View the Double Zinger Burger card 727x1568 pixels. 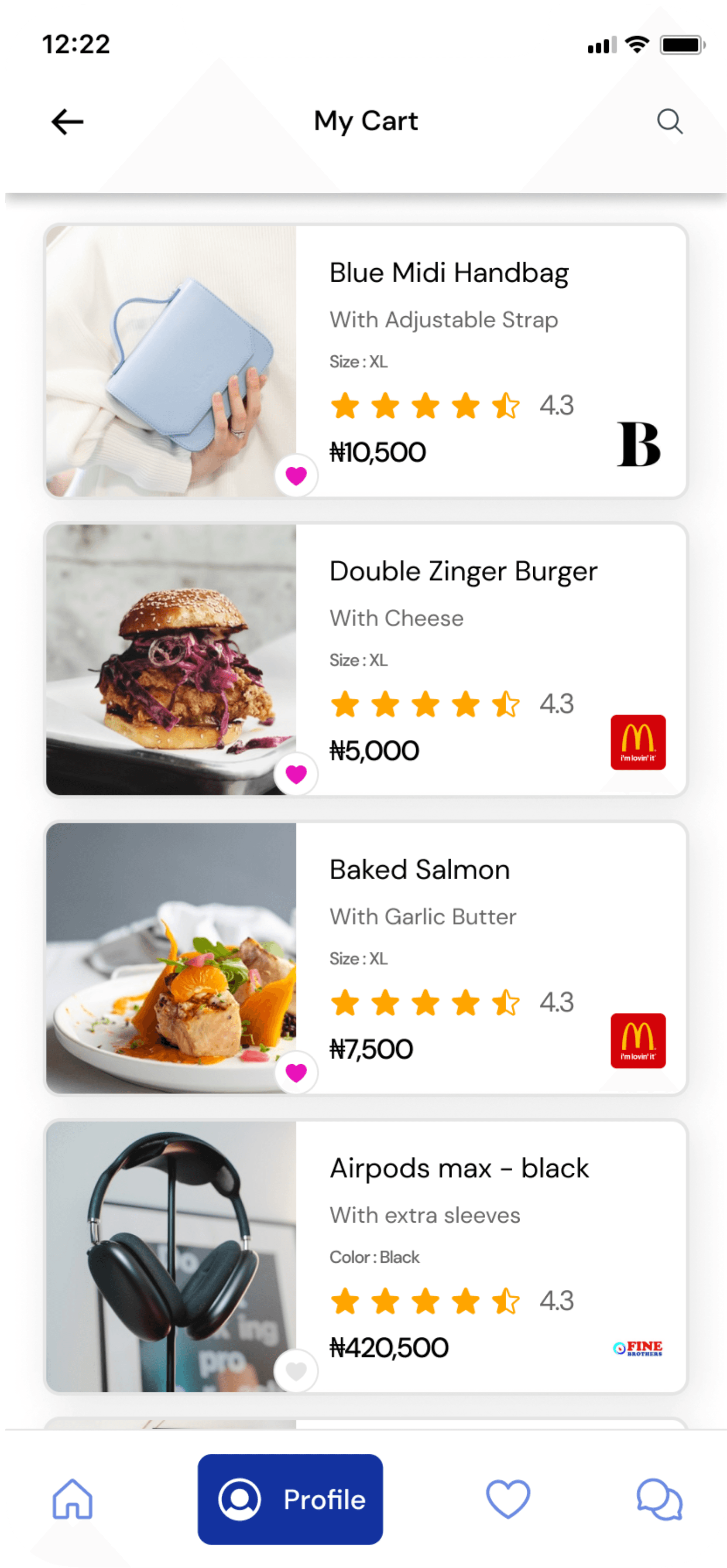click(x=463, y=571)
